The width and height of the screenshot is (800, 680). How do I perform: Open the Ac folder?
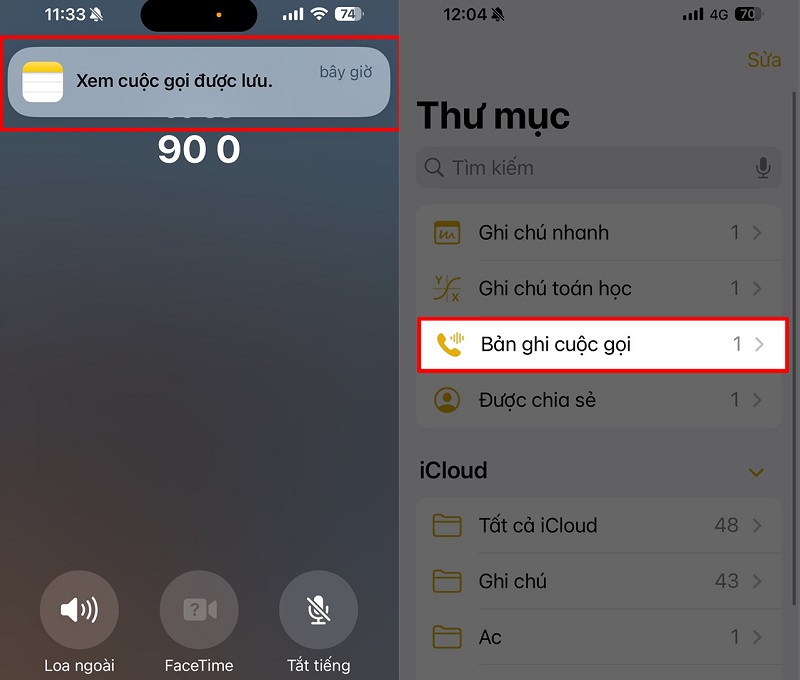(599, 637)
